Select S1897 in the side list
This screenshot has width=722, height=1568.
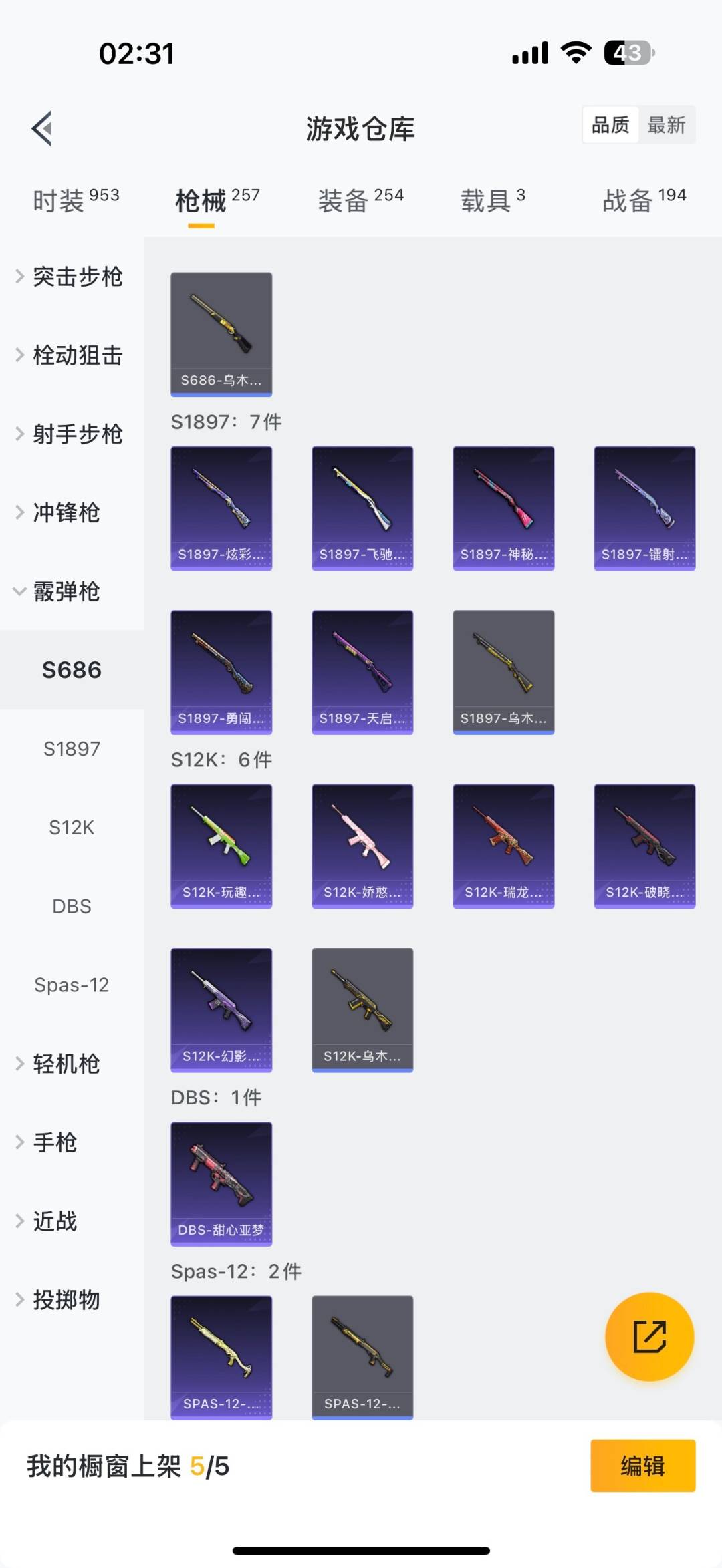(x=72, y=749)
